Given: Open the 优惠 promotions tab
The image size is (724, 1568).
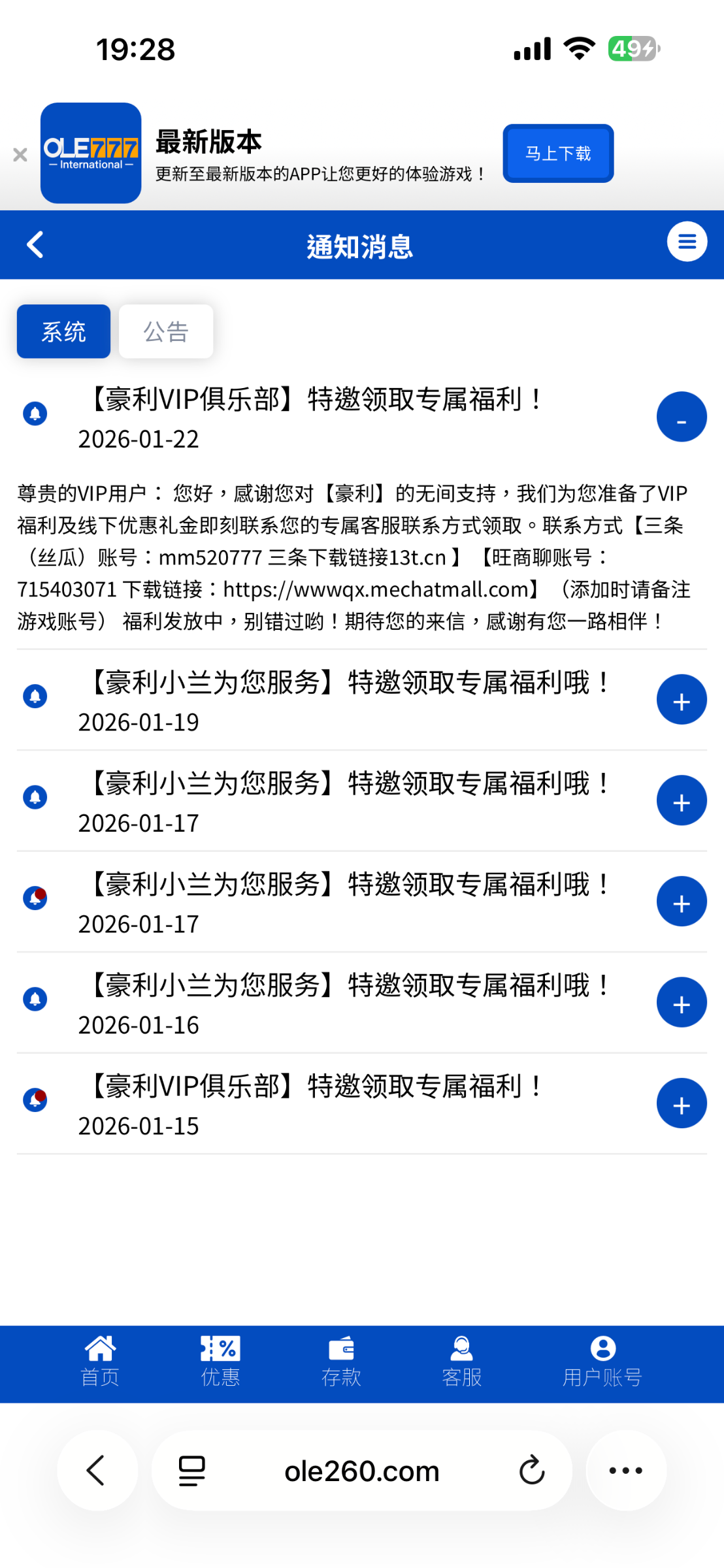Looking at the screenshot, I should coord(220,1362).
